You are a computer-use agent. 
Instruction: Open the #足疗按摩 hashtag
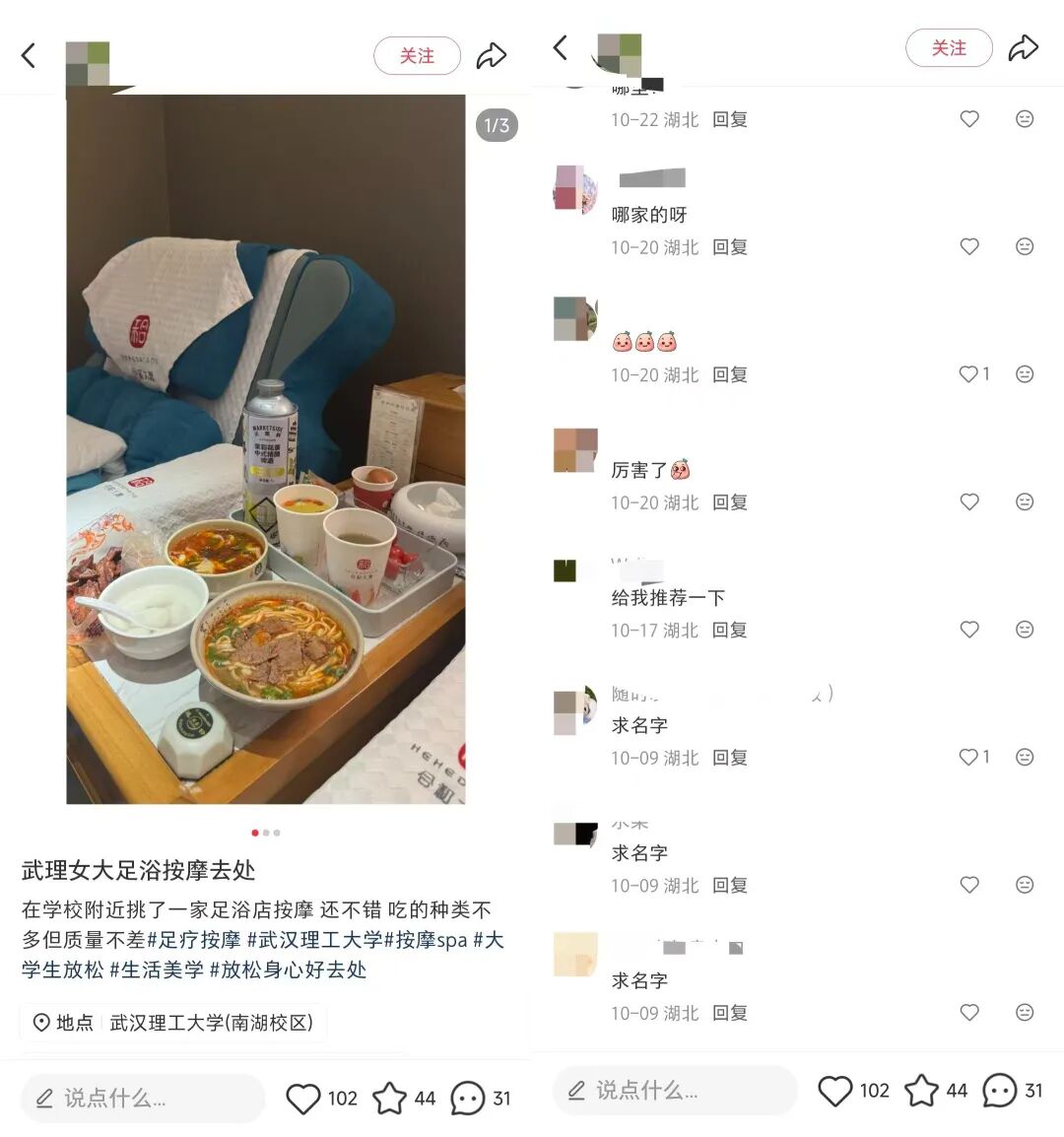click(x=194, y=940)
